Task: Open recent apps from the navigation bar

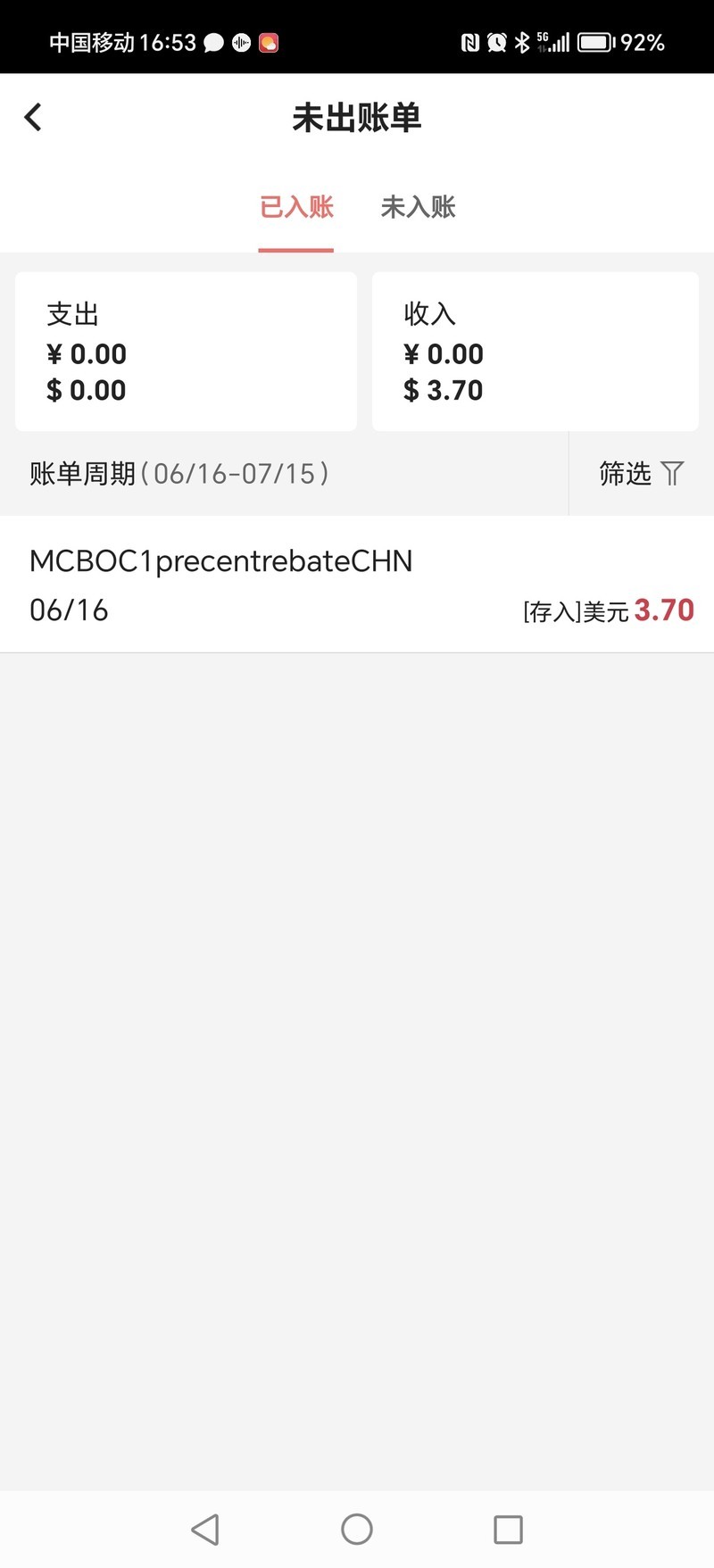Action: (x=508, y=1529)
